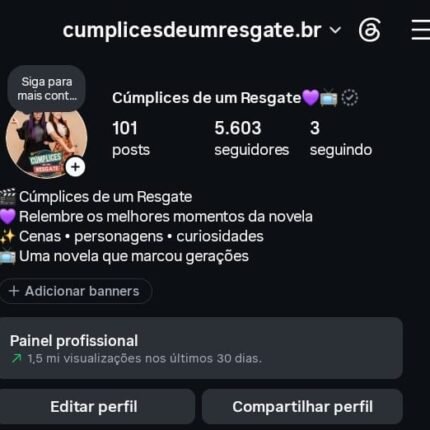
Task: Open the Threads icon
Action: coord(370,30)
